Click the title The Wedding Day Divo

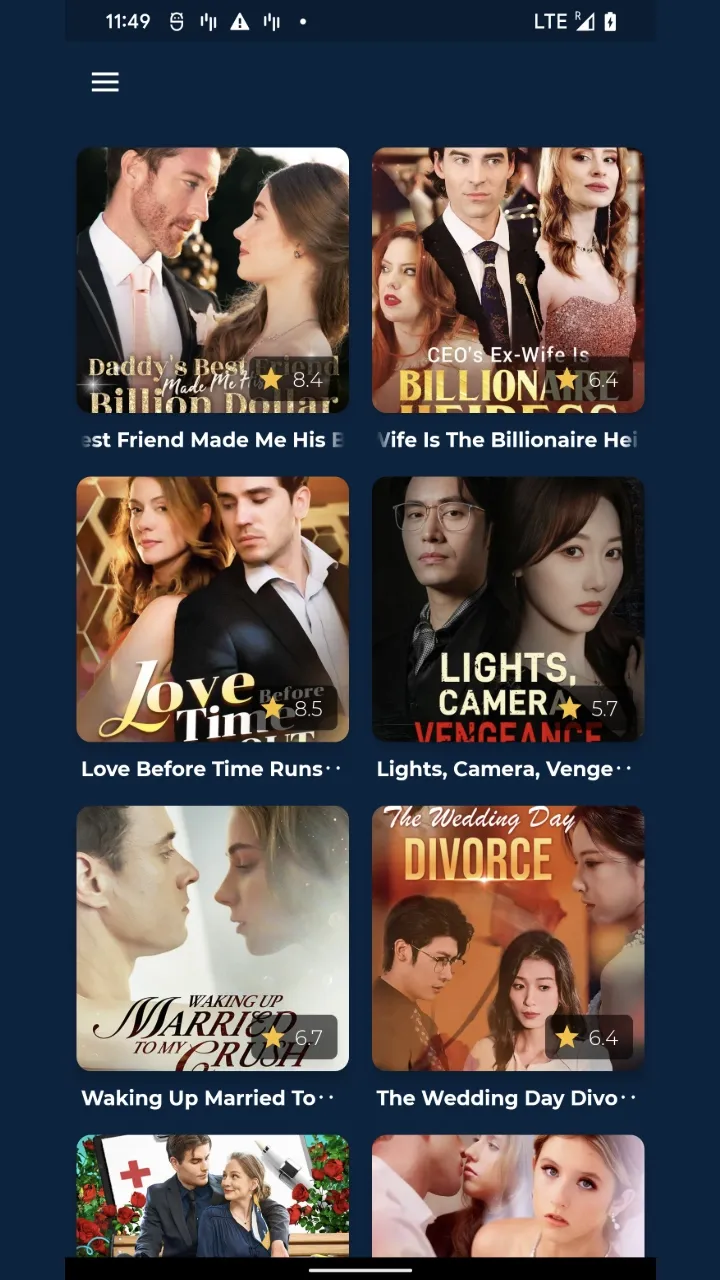click(x=508, y=1098)
